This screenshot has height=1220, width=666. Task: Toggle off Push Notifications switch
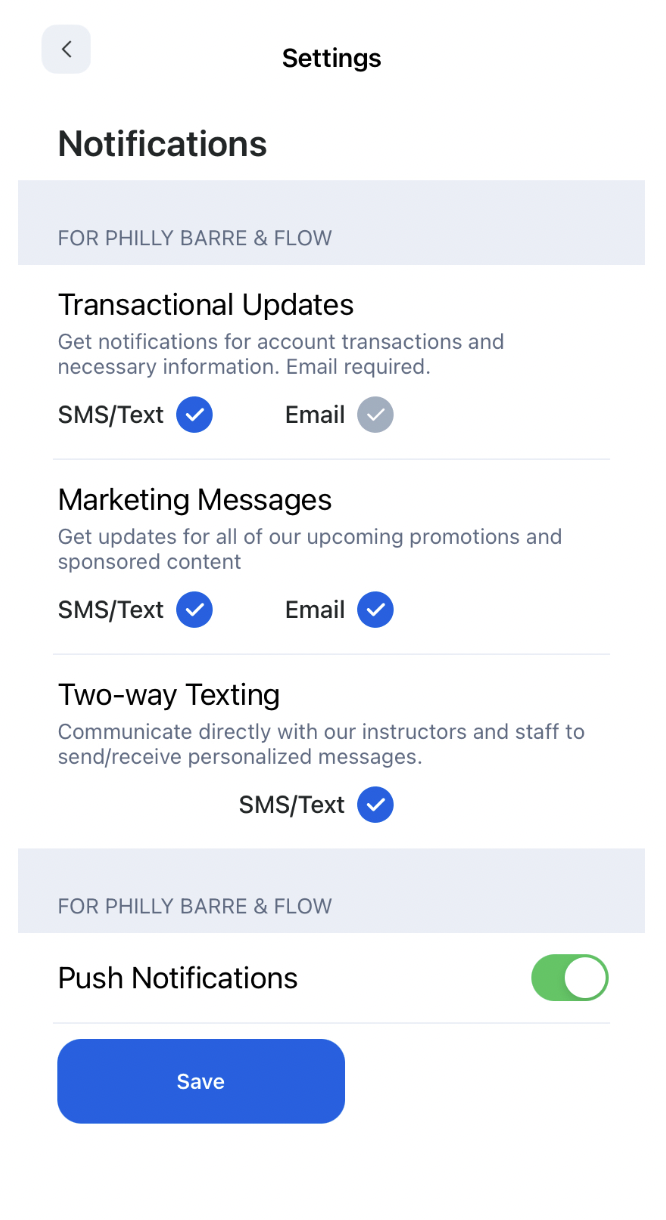(569, 978)
